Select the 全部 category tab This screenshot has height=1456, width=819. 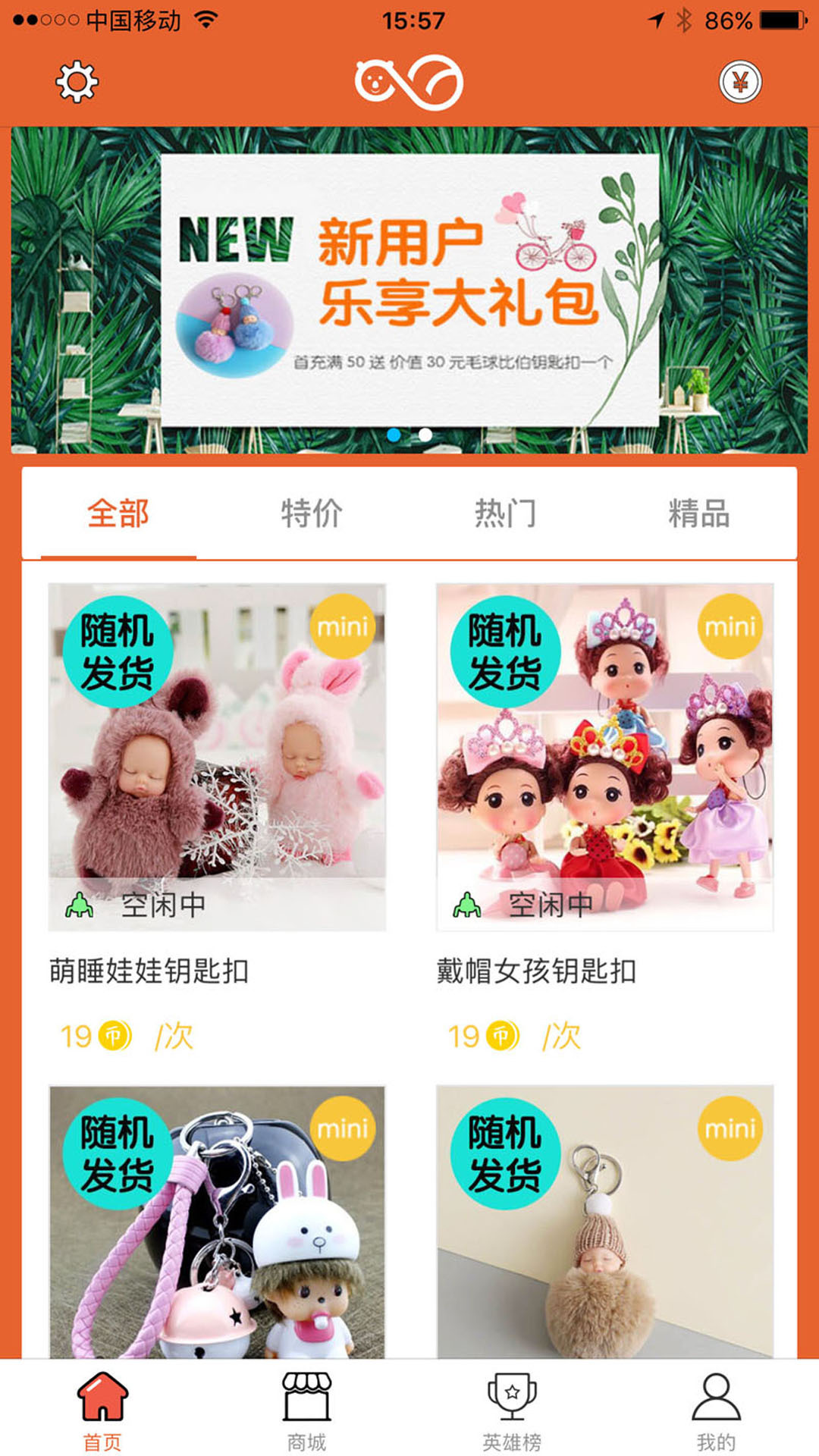118,514
